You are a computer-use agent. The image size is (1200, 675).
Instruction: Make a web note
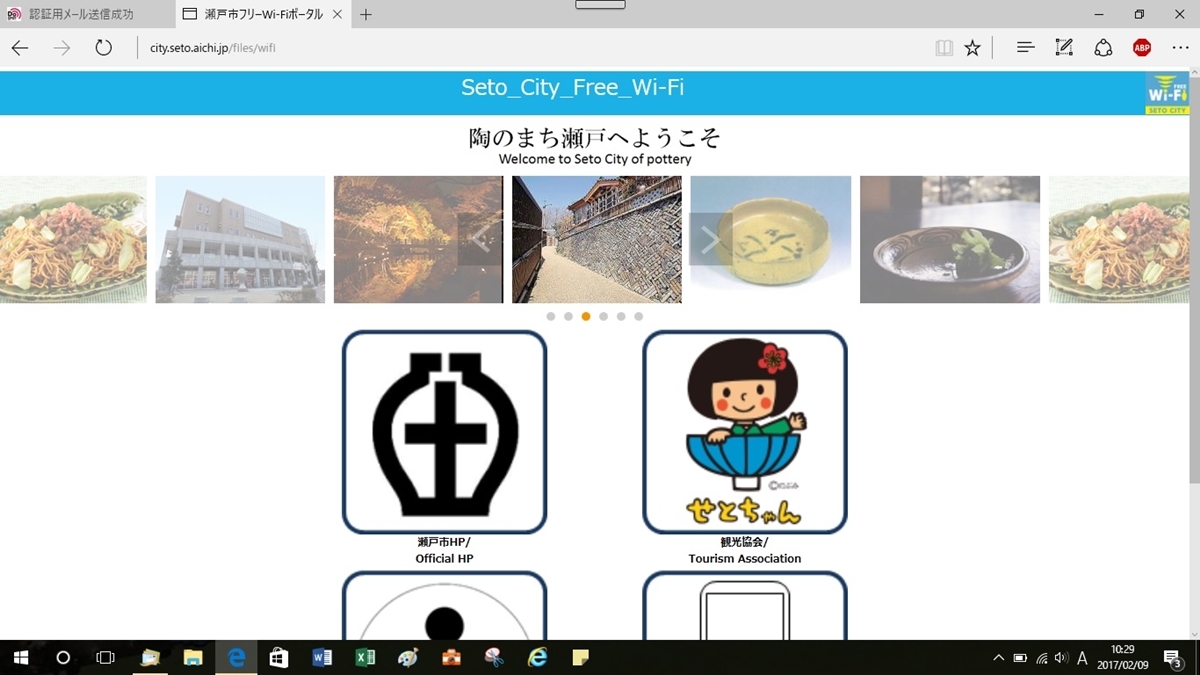coord(1064,48)
